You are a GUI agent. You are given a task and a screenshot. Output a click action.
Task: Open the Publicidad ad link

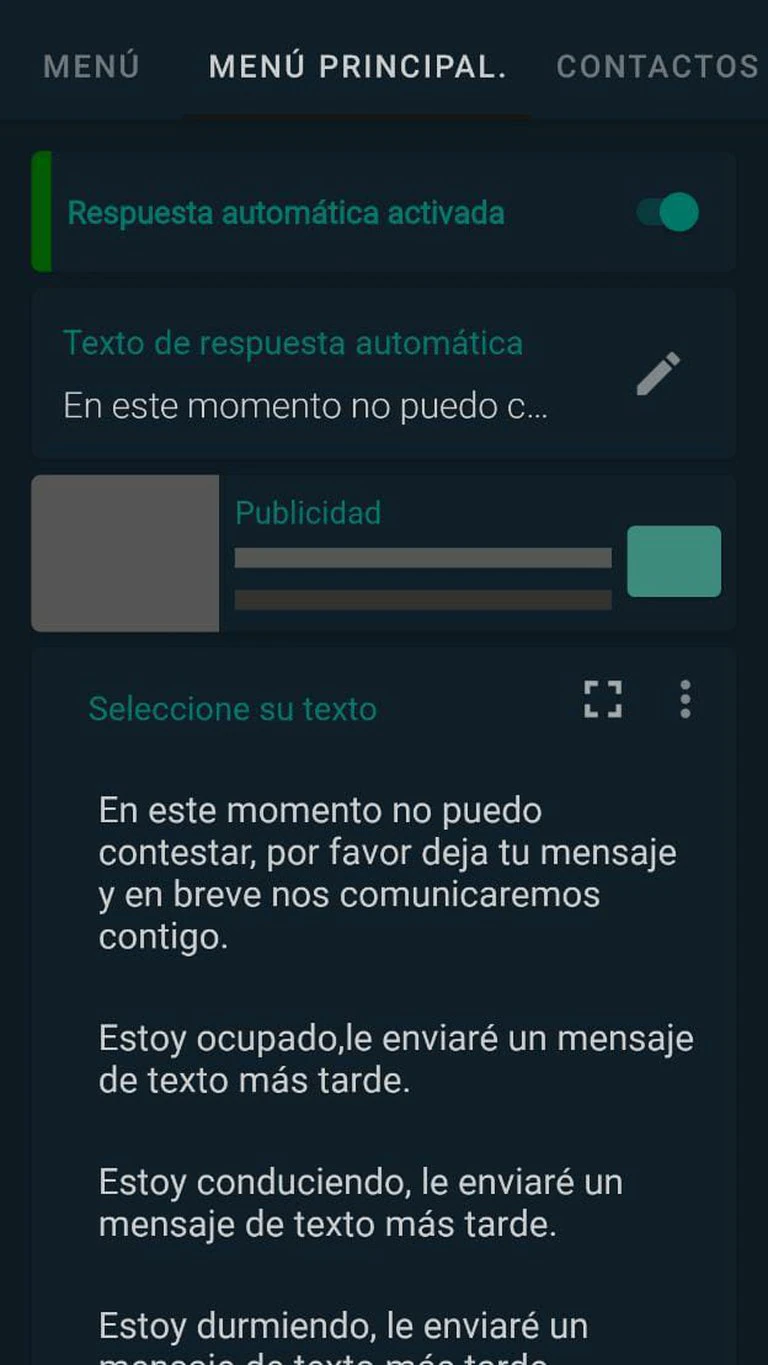tap(307, 512)
